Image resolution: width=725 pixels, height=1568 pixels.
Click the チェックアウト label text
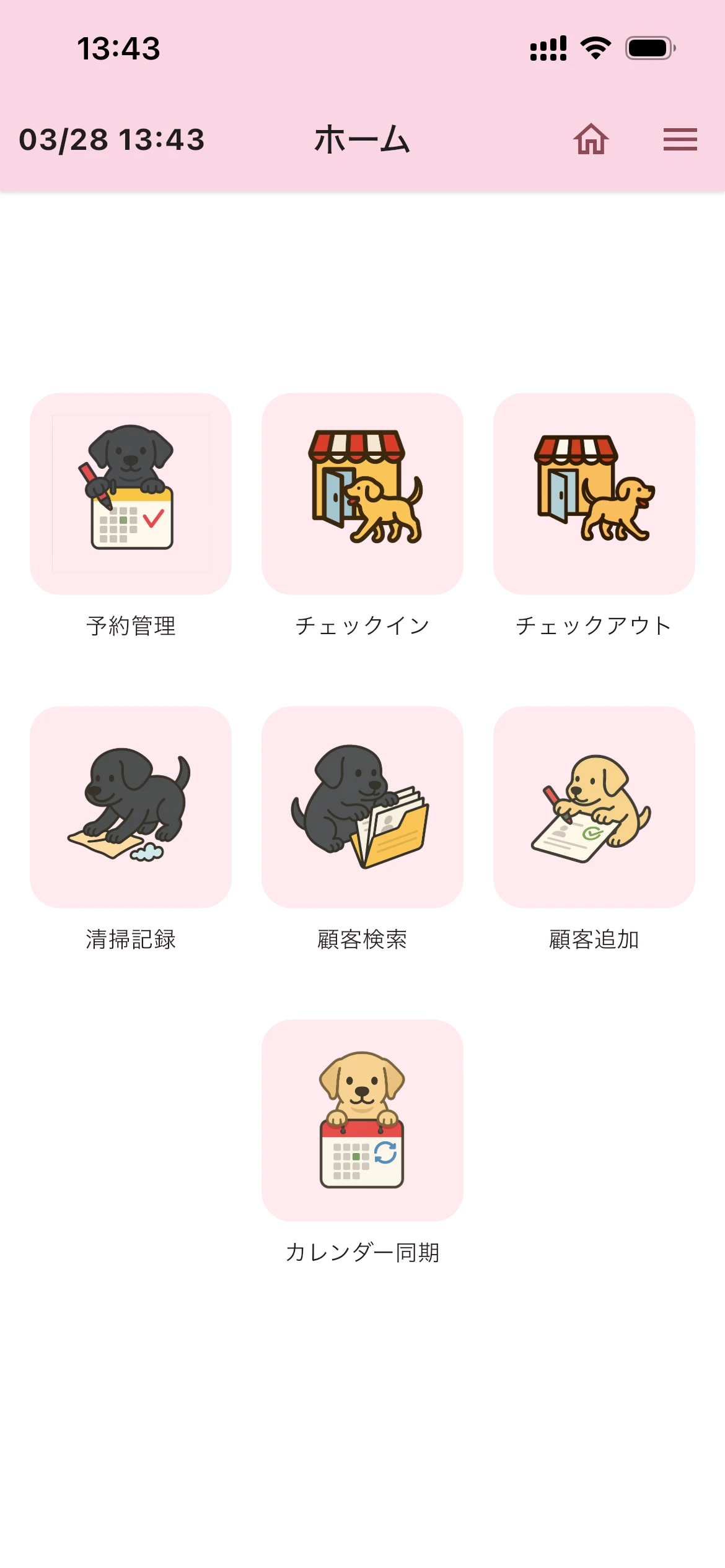tap(593, 625)
